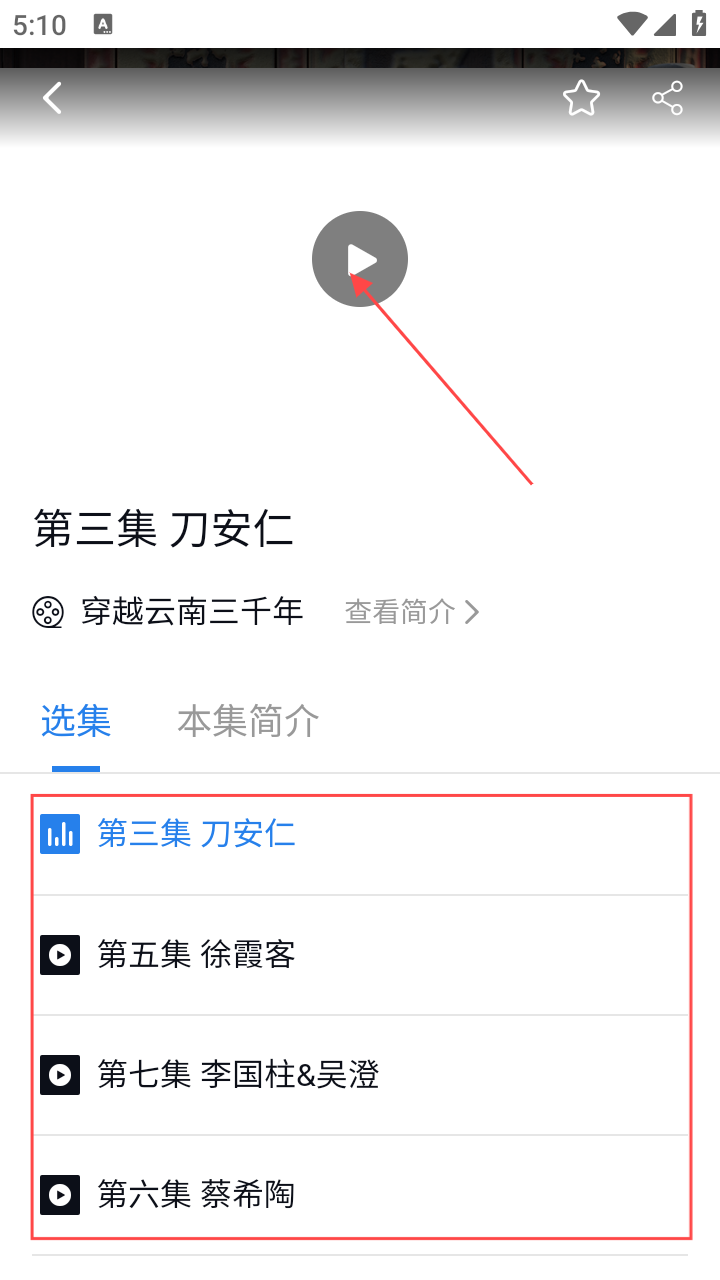Favorite this video with the star icon

(x=581, y=98)
